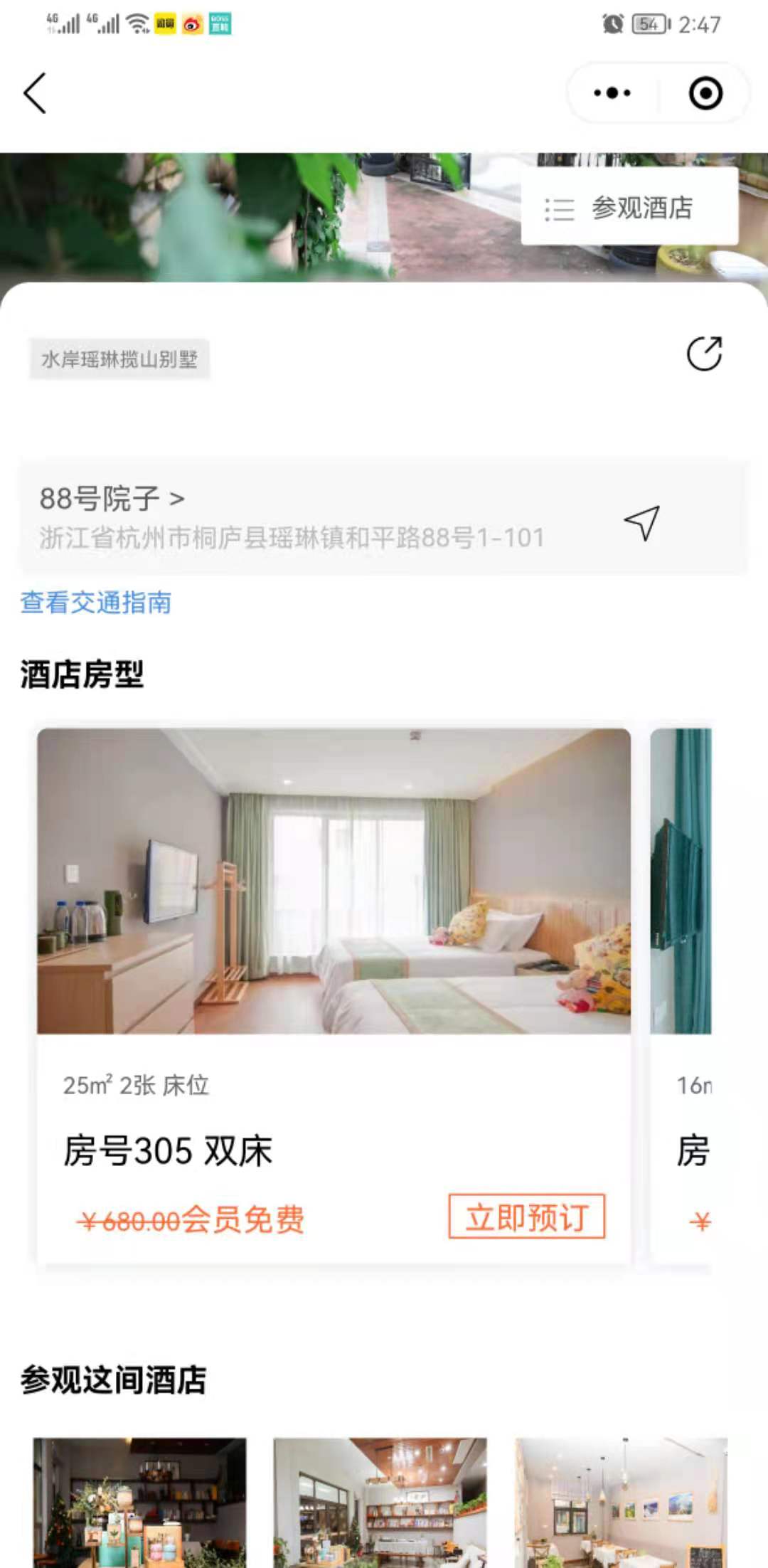Open the 查看交通指南 link
Viewport: 768px width, 1568px height.
[96, 603]
